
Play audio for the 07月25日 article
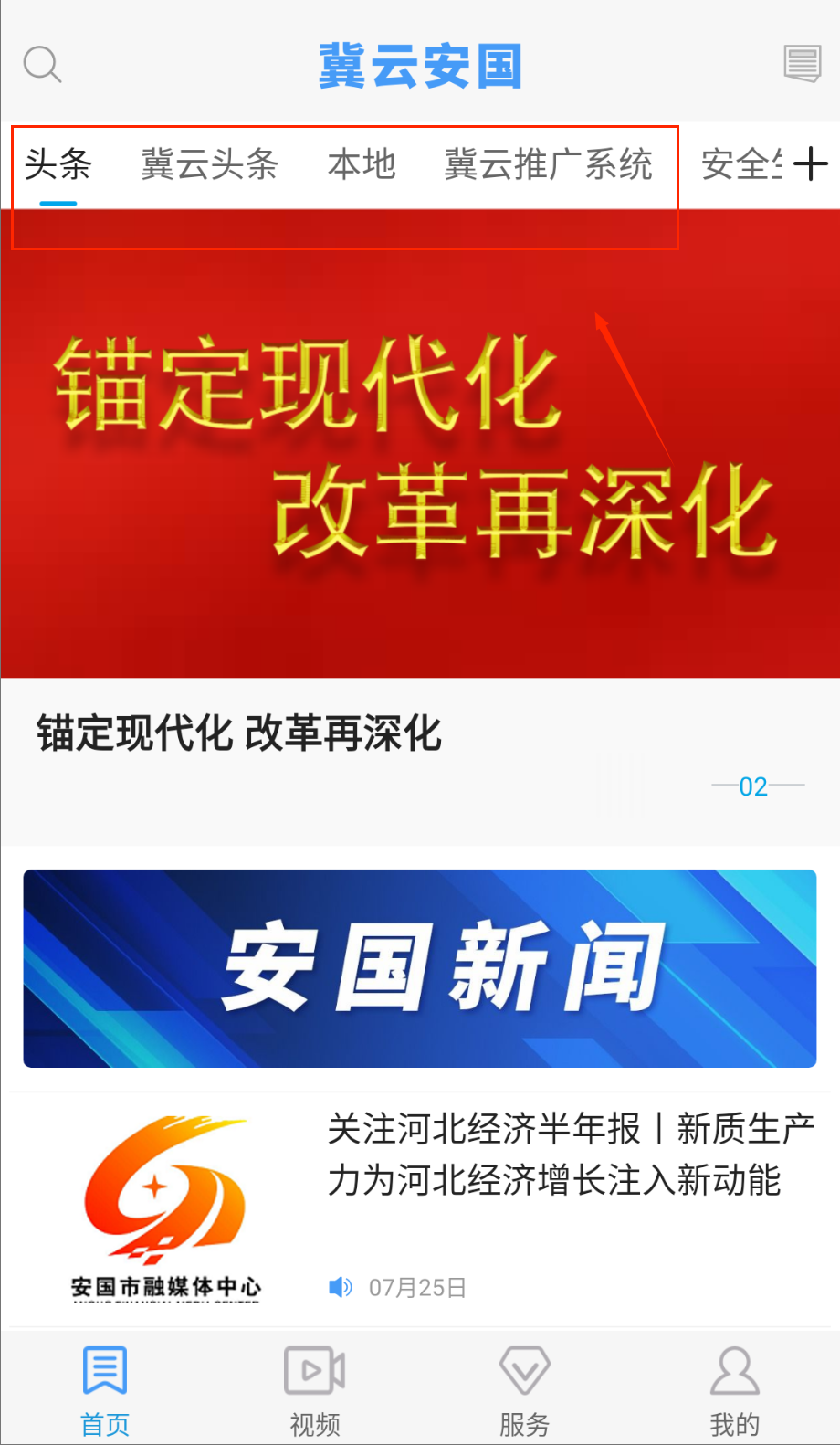coord(341,1287)
